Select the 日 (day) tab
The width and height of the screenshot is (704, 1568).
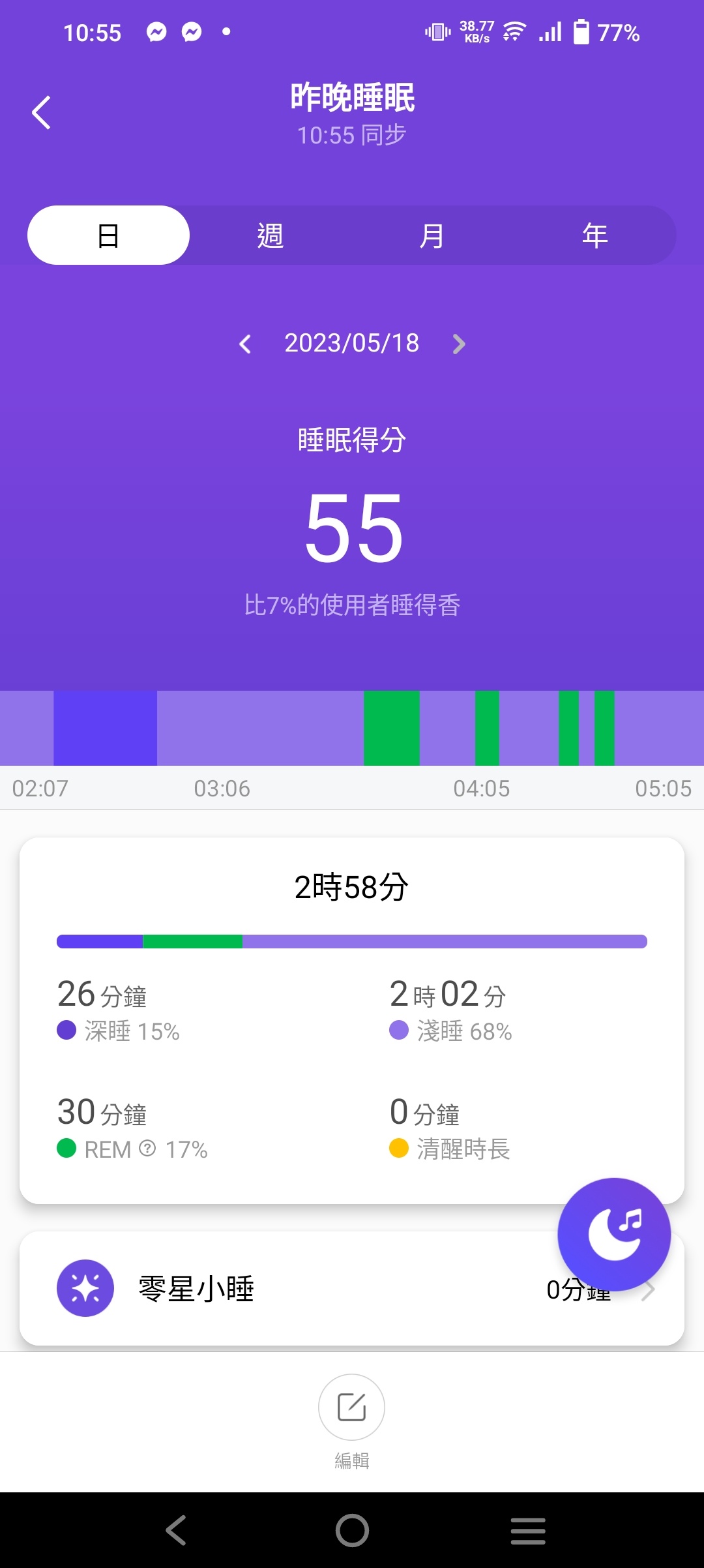[x=108, y=235]
